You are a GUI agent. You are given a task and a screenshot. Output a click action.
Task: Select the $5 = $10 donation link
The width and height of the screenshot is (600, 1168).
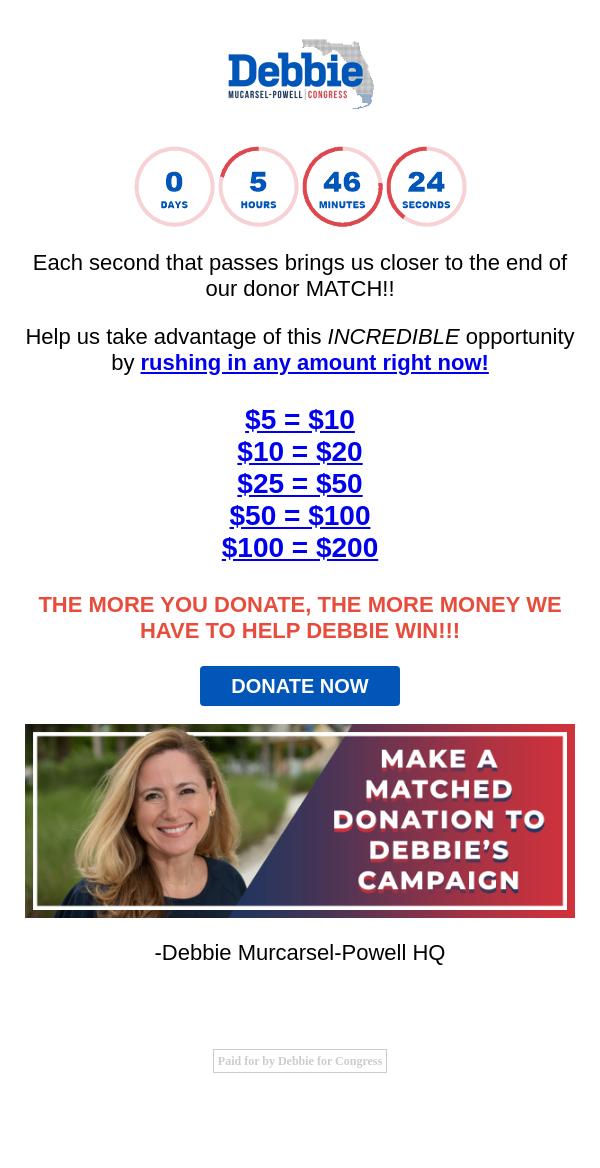pyautogui.click(x=300, y=420)
